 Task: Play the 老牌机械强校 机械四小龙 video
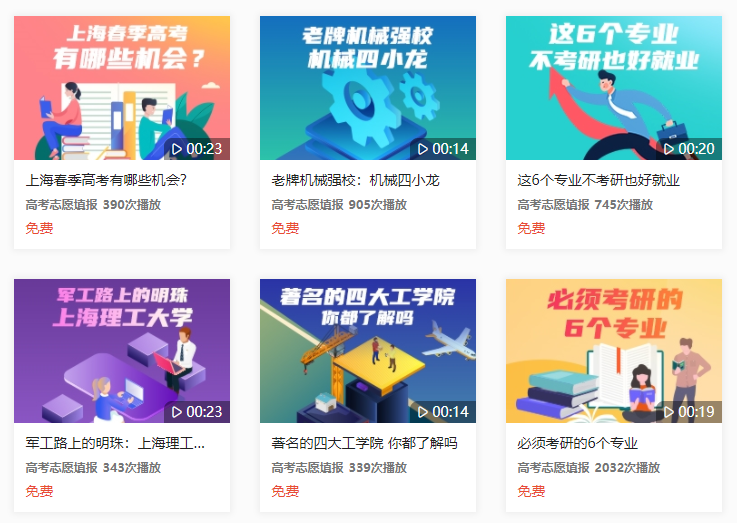[x=367, y=88]
